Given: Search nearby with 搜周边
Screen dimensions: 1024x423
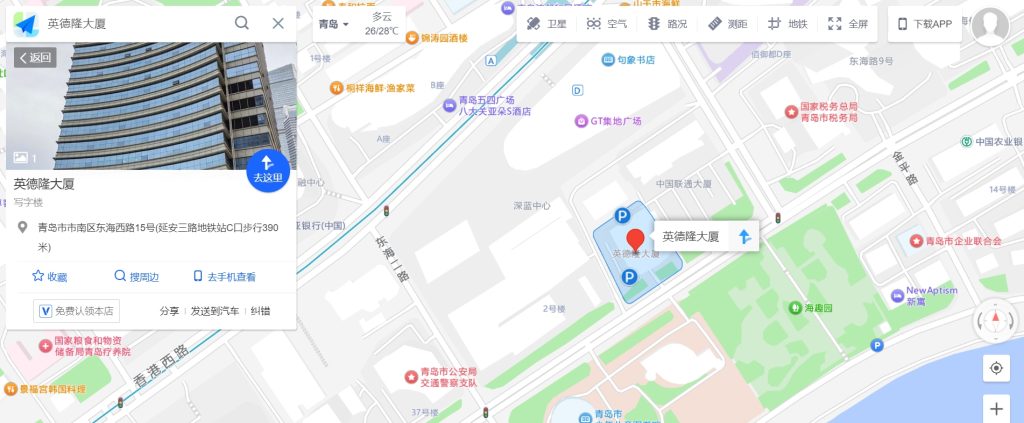Looking at the screenshot, I should pos(137,277).
